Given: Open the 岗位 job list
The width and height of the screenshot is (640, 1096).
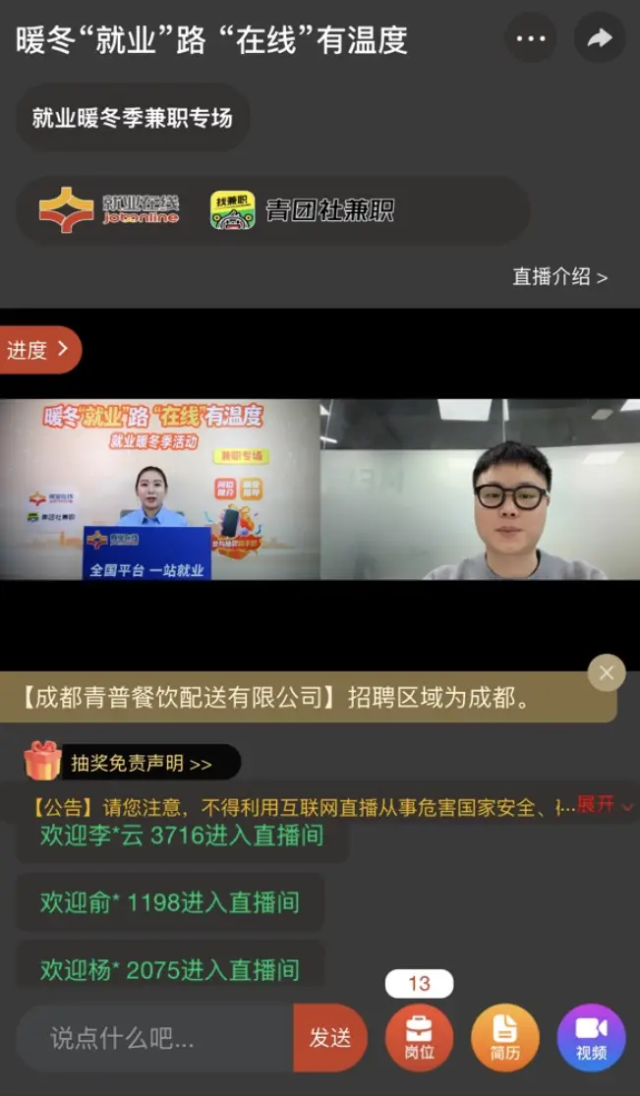Looking at the screenshot, I should click(x=419, y=1038).
